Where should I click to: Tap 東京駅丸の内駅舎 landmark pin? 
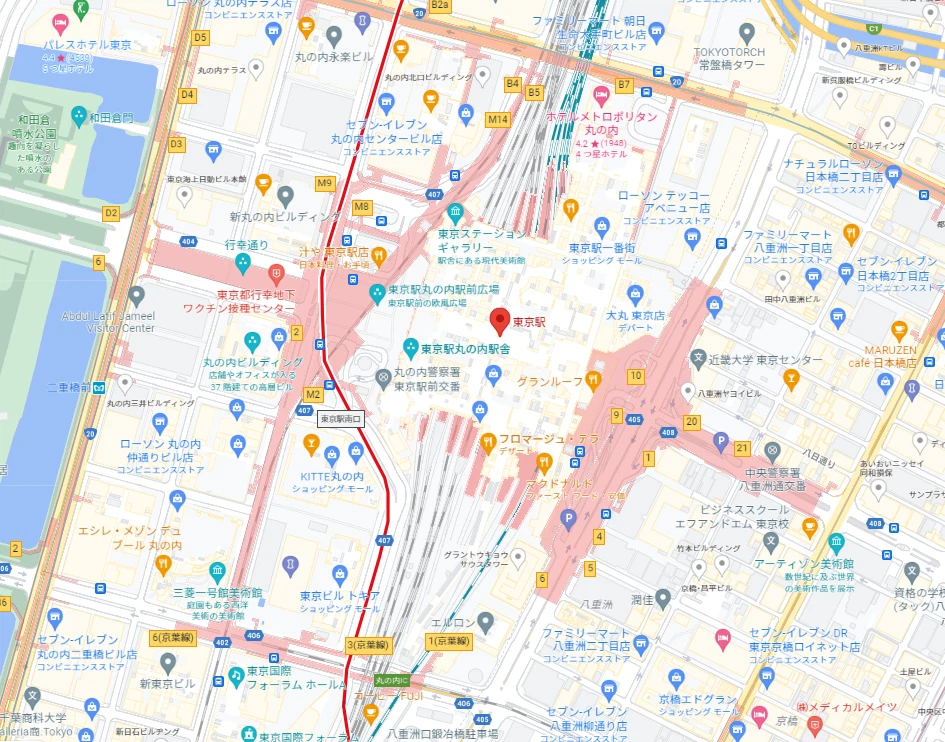[x=410, y=348]
